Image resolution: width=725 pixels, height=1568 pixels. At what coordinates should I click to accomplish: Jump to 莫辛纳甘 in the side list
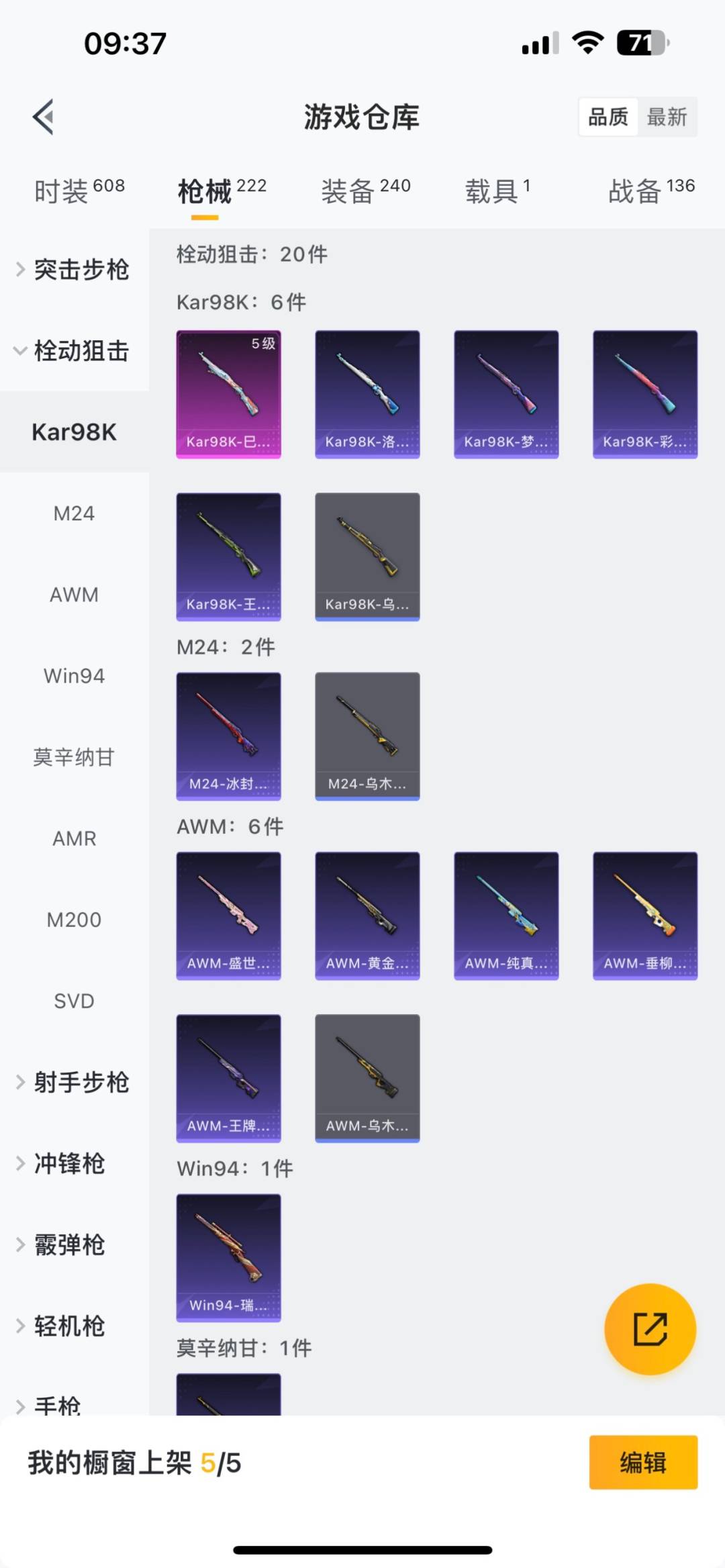point(74,757)
